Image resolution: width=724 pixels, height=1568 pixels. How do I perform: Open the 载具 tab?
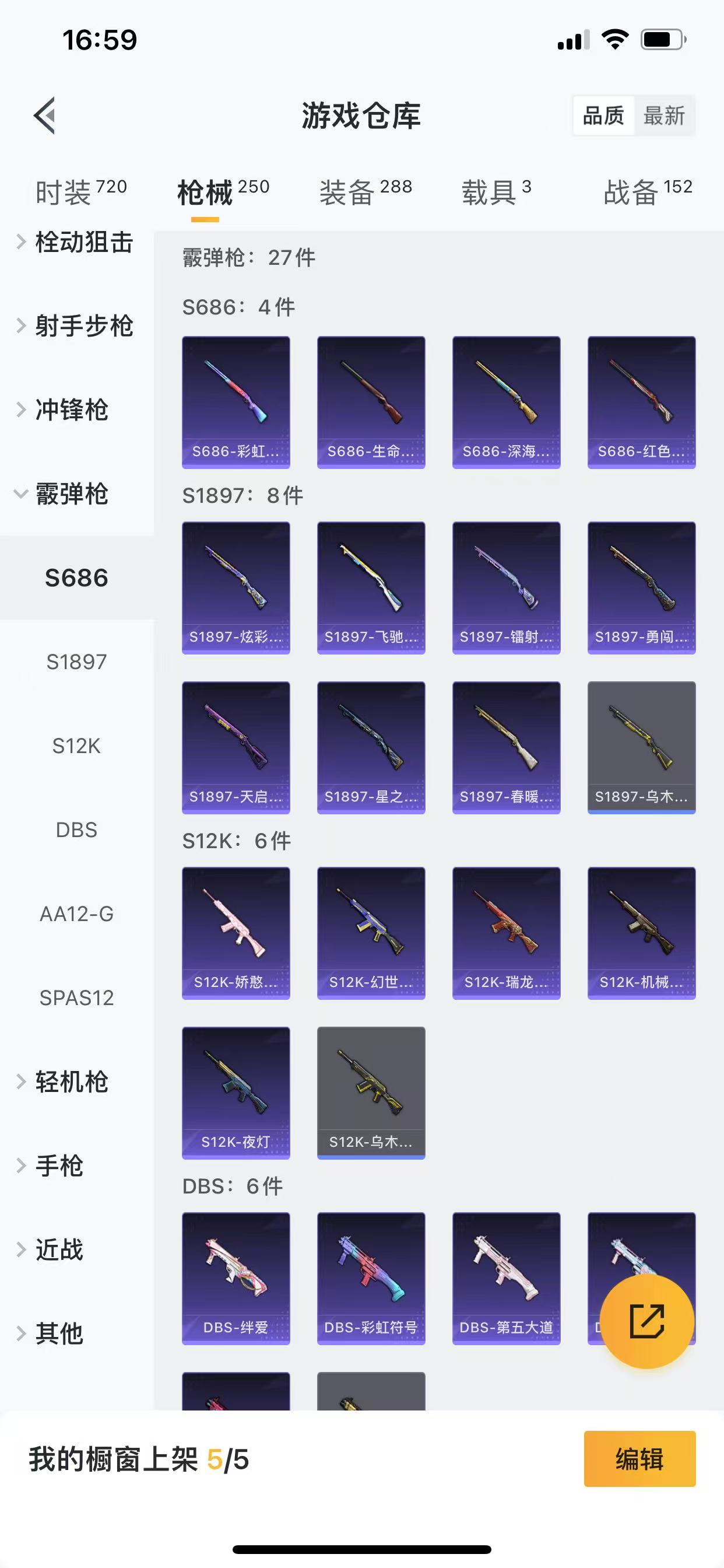coord(496,192)
